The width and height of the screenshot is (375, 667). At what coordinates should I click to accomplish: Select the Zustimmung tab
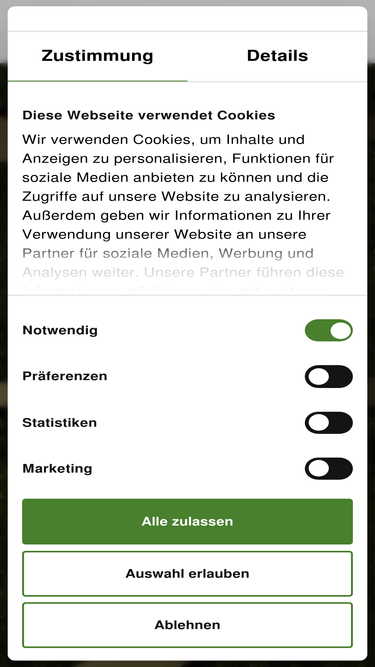pos(97,56)
